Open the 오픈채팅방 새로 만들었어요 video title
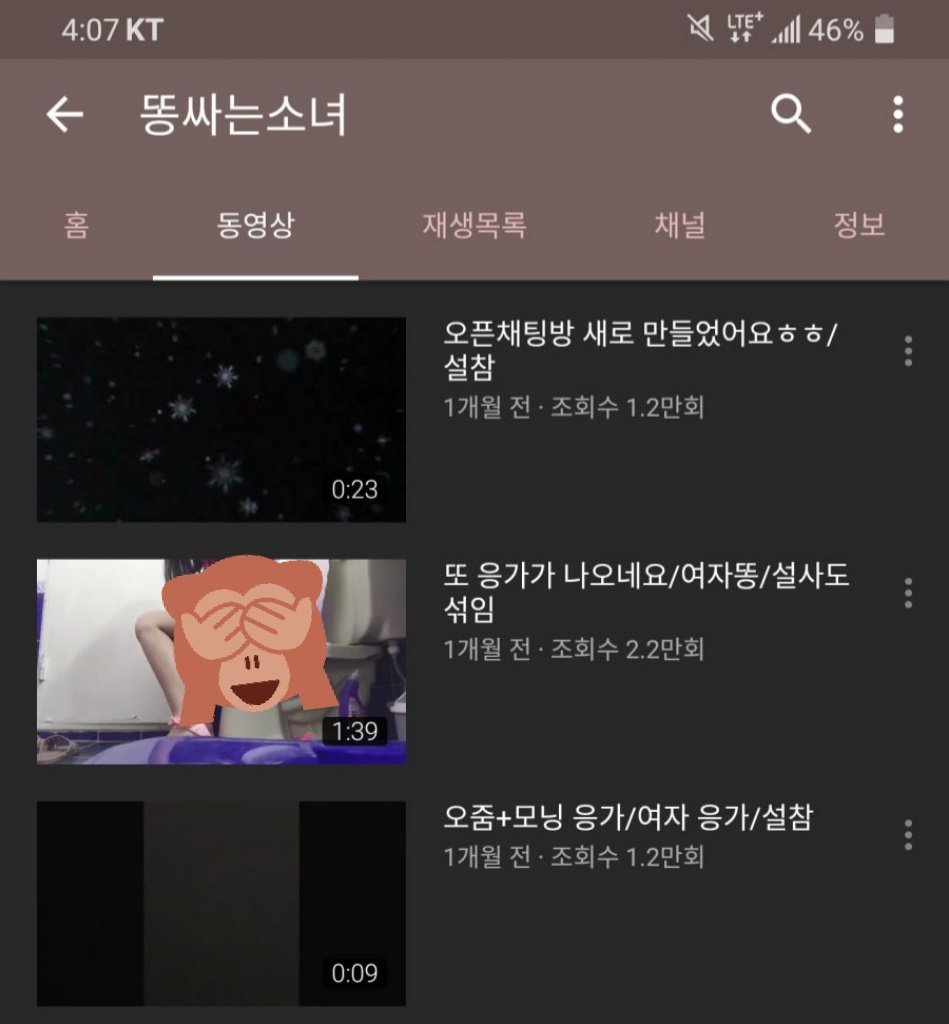Image resolution: width=949 pixels, height=1024 pixels. (x=640, y=349)
